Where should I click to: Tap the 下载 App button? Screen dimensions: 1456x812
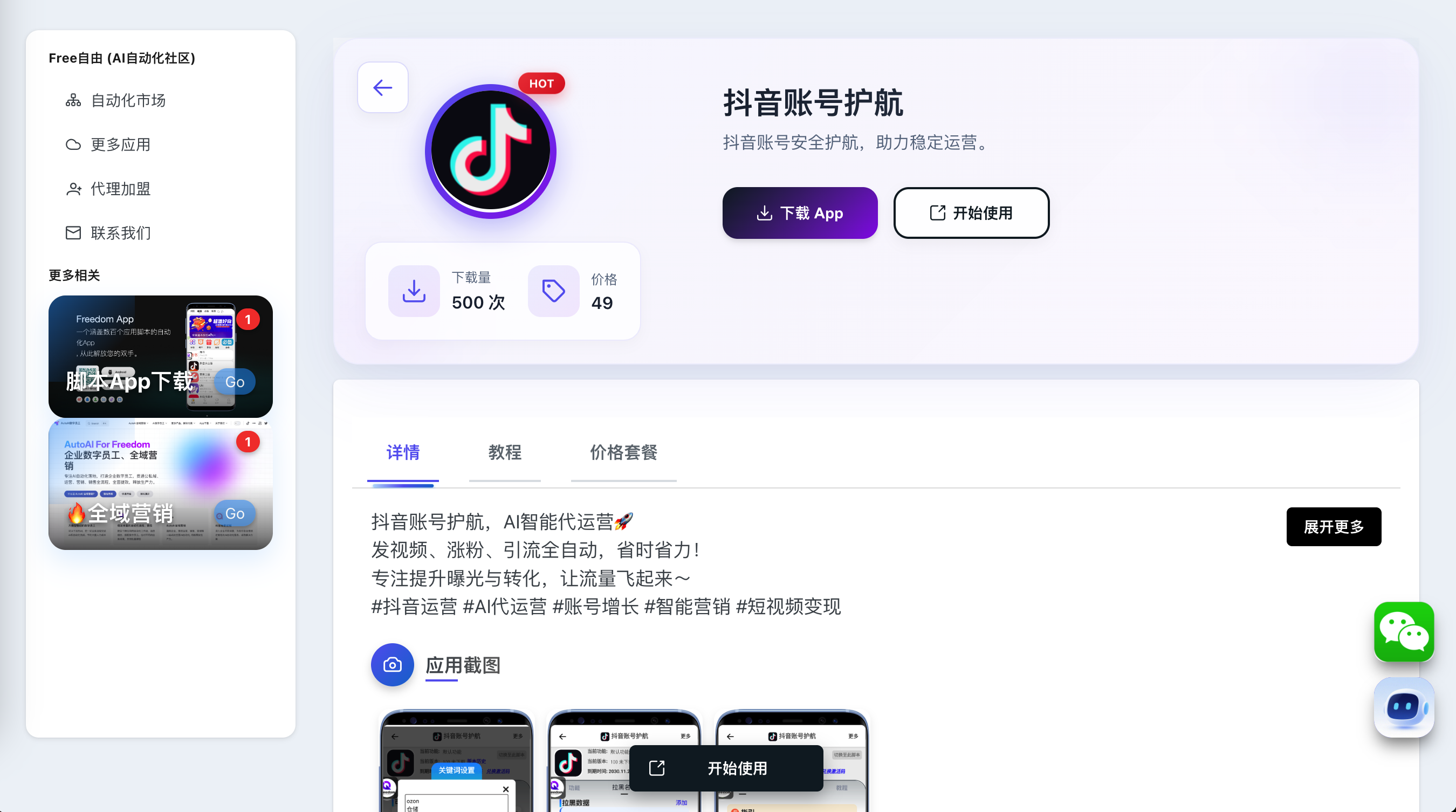click(x=799, y=213)
